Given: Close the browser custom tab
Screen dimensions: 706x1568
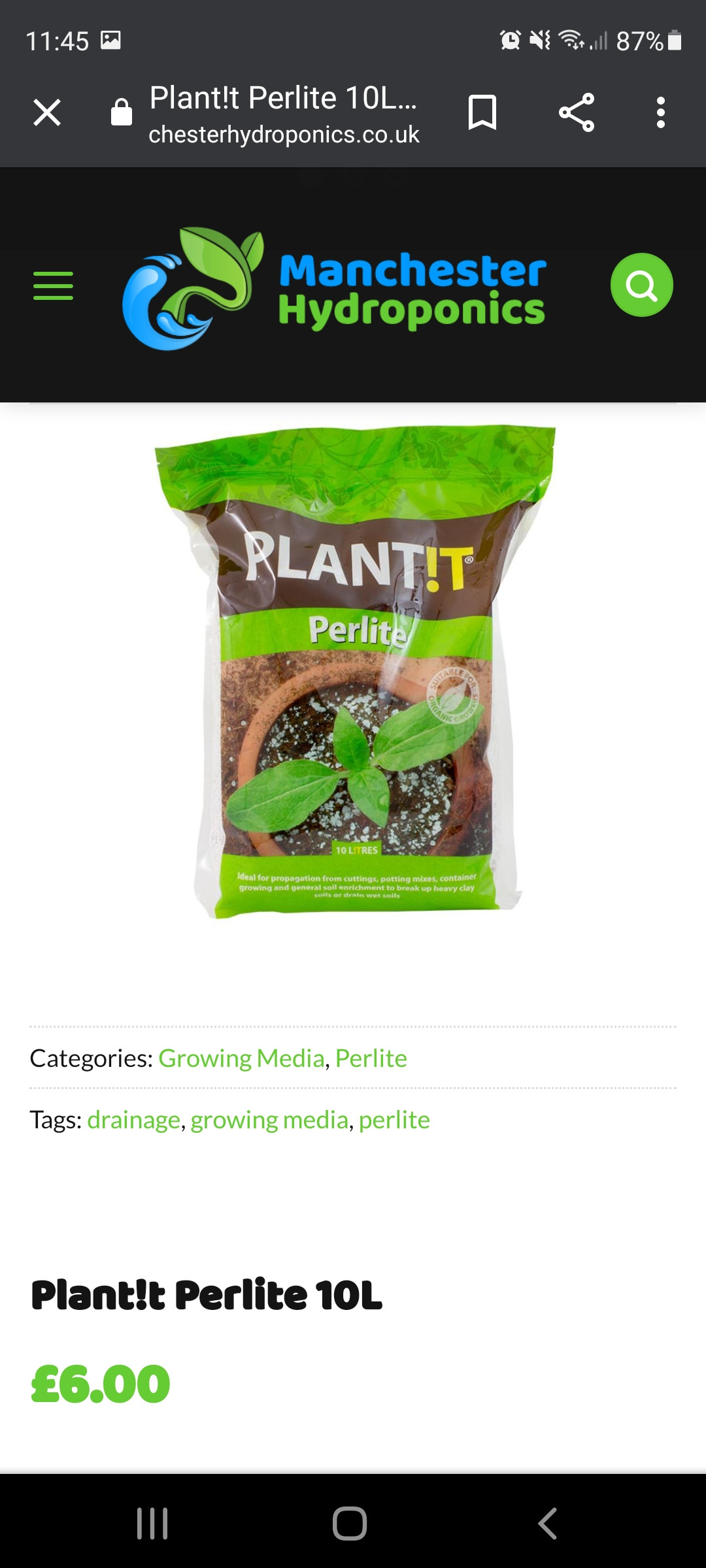Looking at the screenshot, I should click(47, 112).
